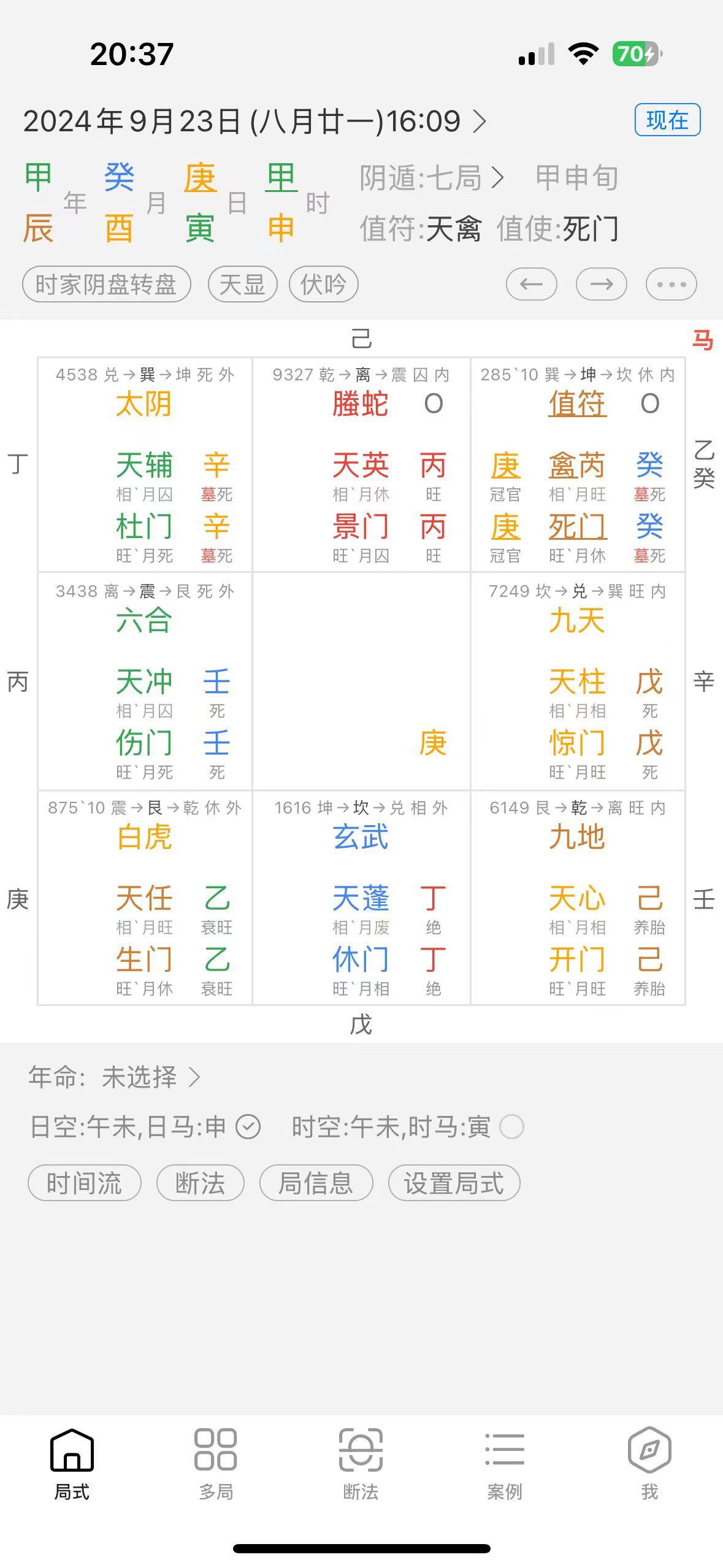Select the 时家阴盘转盘 chip
This screenshot has width=723, height=1568.
click(106, 285)
